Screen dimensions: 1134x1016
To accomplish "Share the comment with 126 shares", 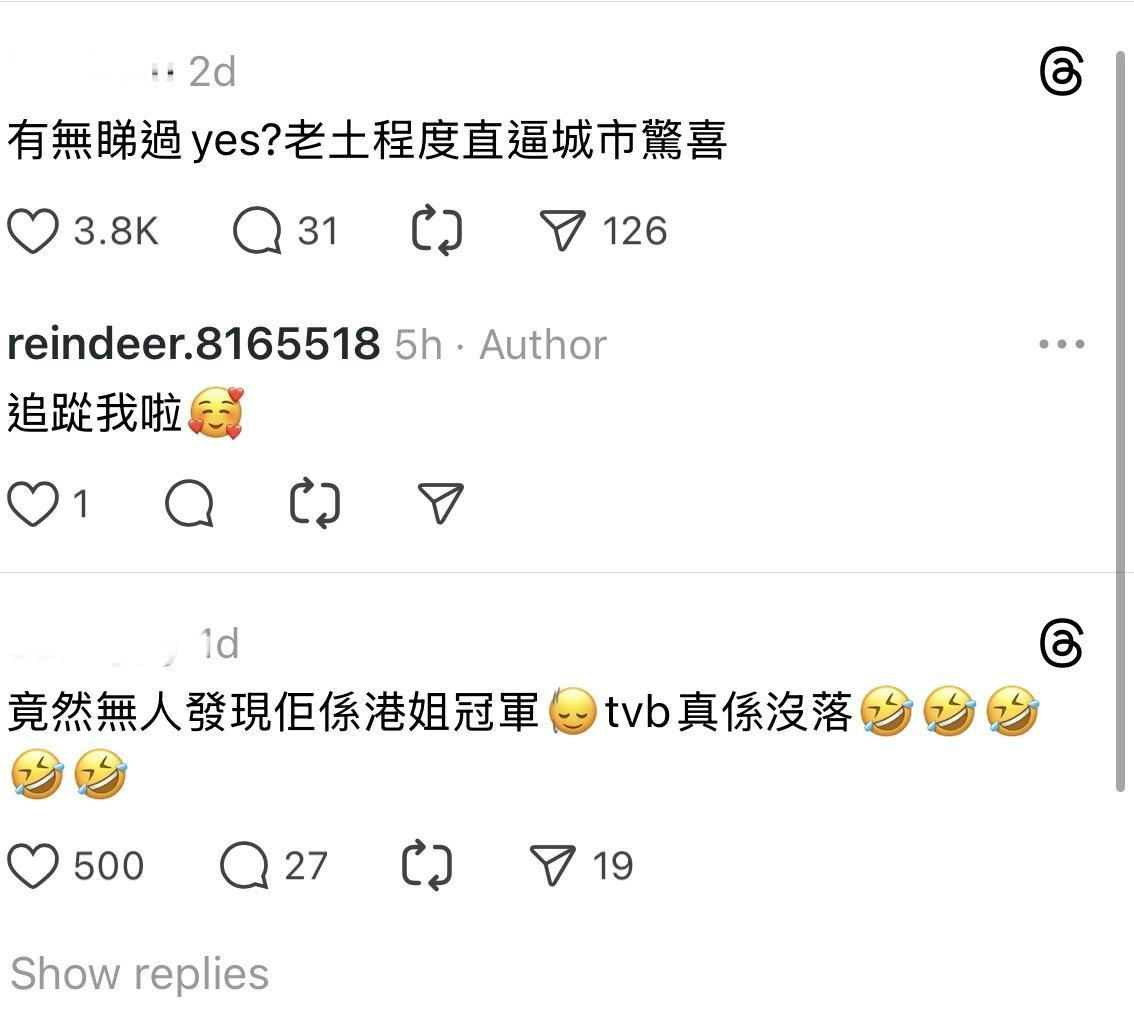I will (x=562, y=232).
